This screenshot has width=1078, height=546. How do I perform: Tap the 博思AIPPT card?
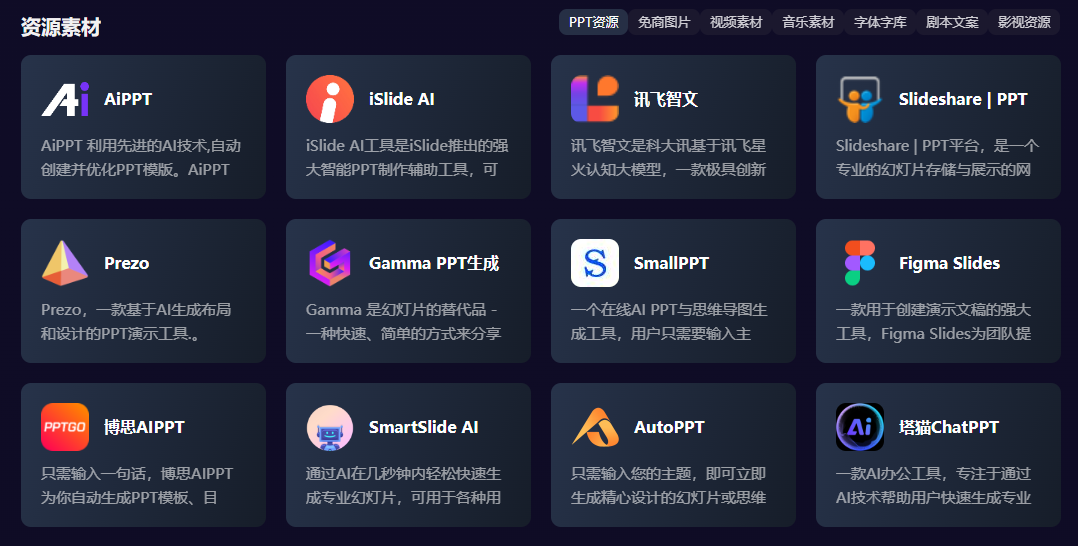point(143,455)
